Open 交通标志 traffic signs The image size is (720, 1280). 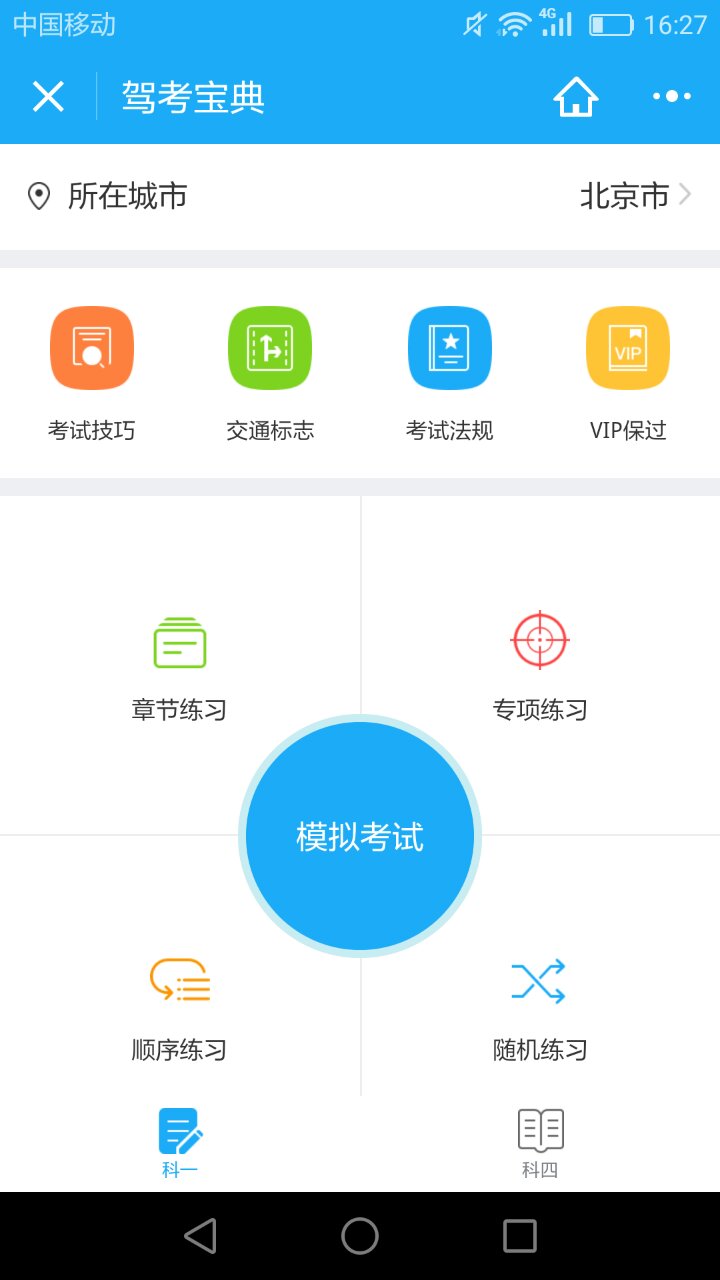coord(270,374)
